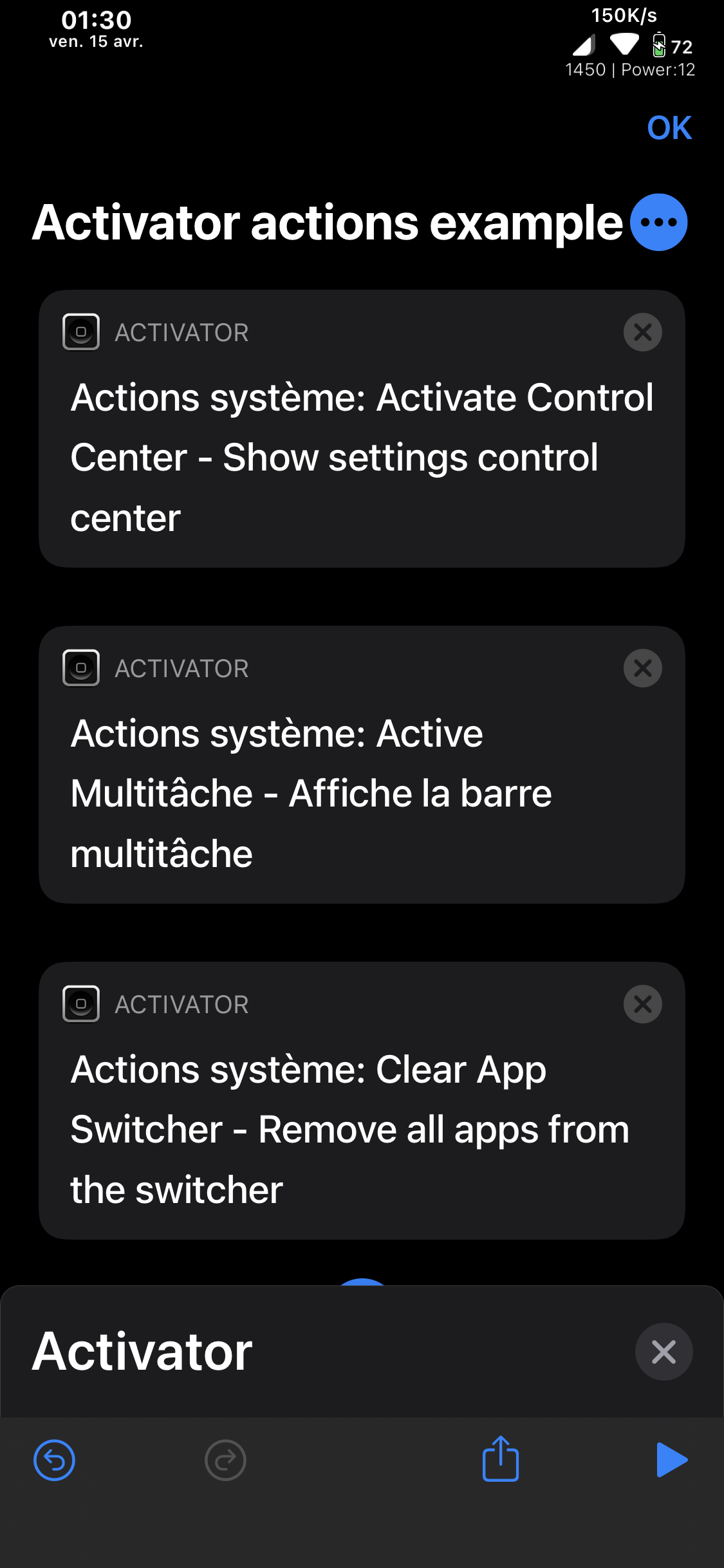Delete the Active Multitâche action
Image resolution: width=724 pixels, height=1568 pixels.
click(642, 668)
